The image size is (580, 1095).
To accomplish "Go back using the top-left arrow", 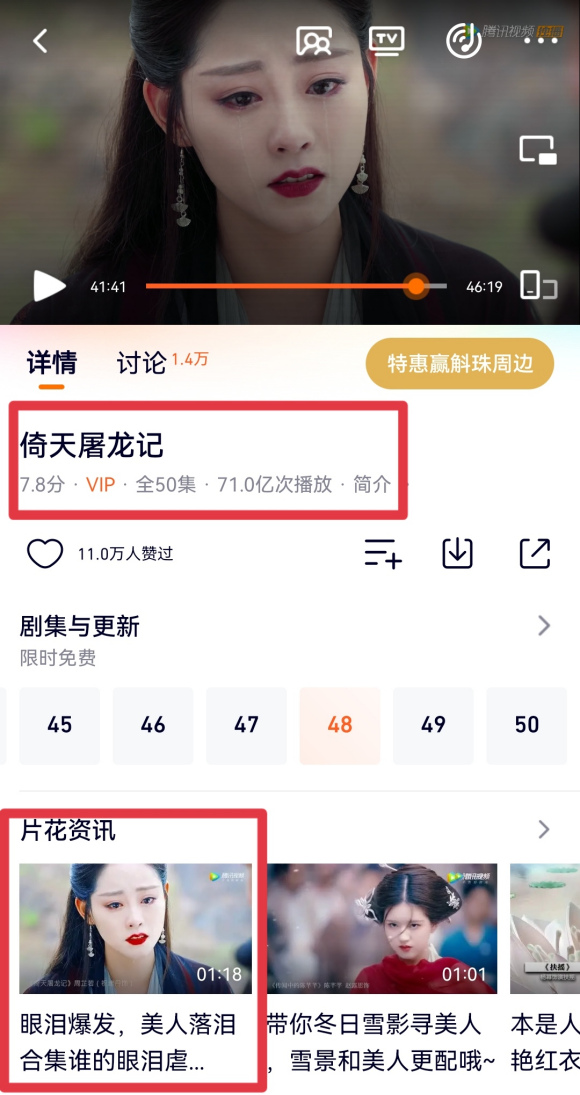I will pos(40,41).
